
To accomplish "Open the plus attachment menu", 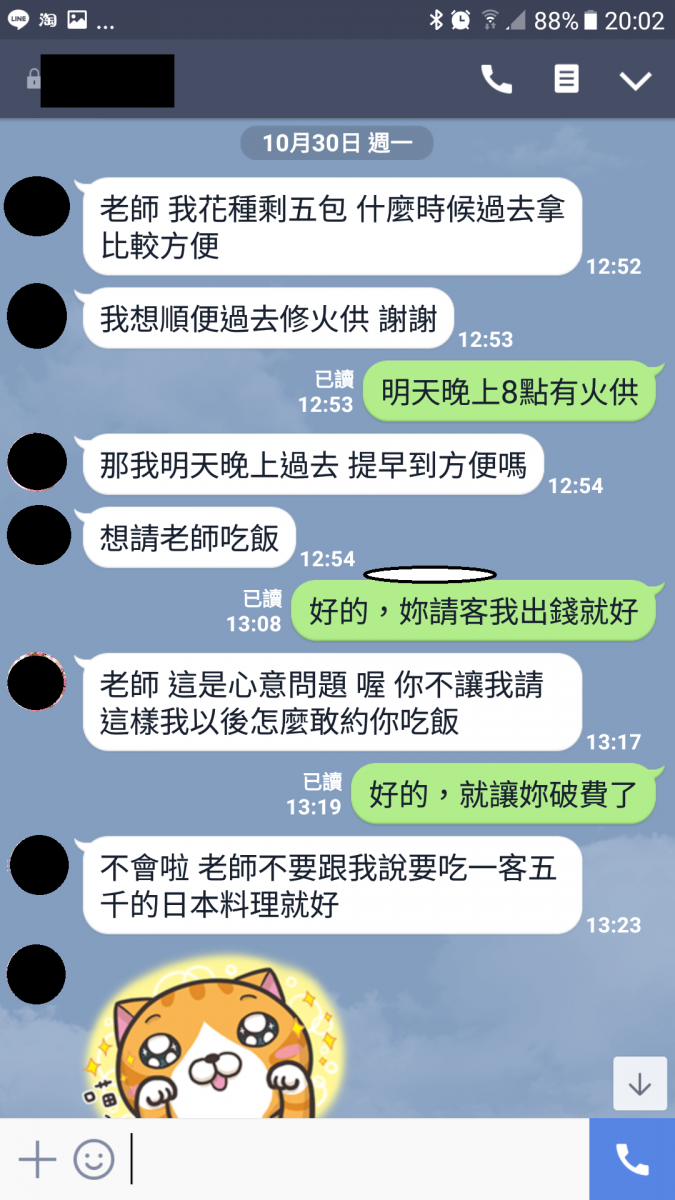I will pos(37,1160).
